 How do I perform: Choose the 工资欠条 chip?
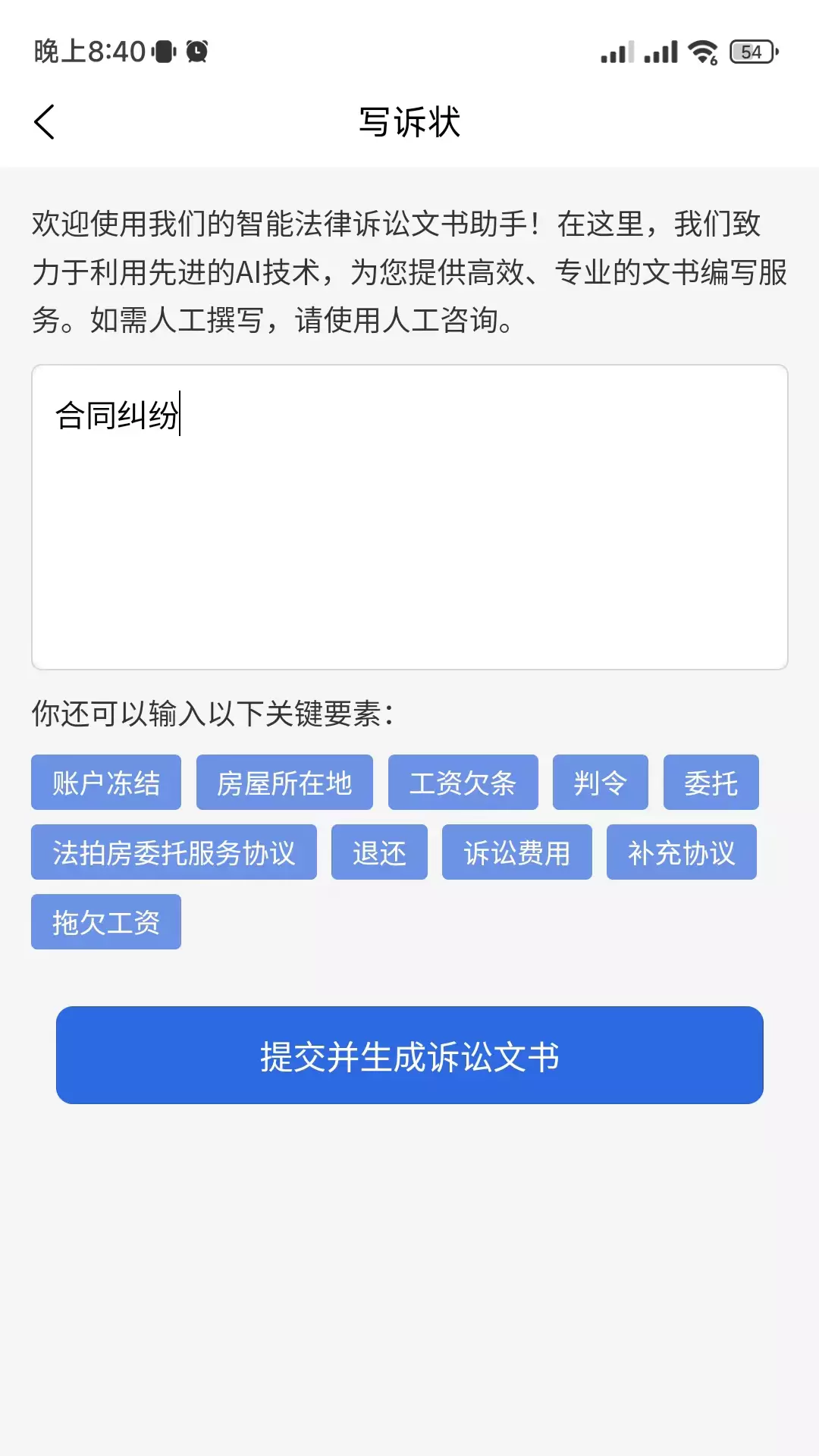click(x=463, y=783)
